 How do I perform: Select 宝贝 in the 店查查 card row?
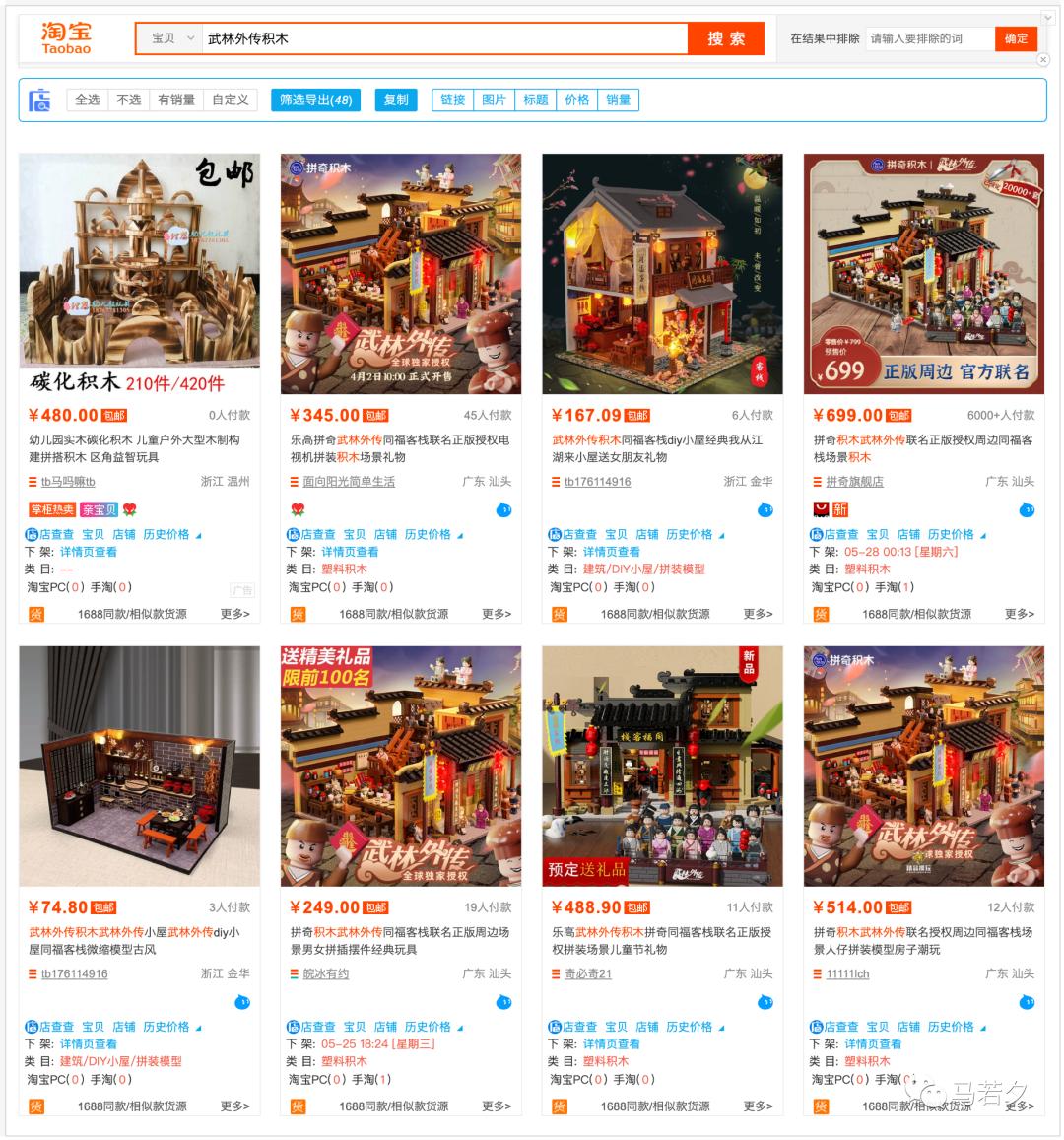[94, 533]
